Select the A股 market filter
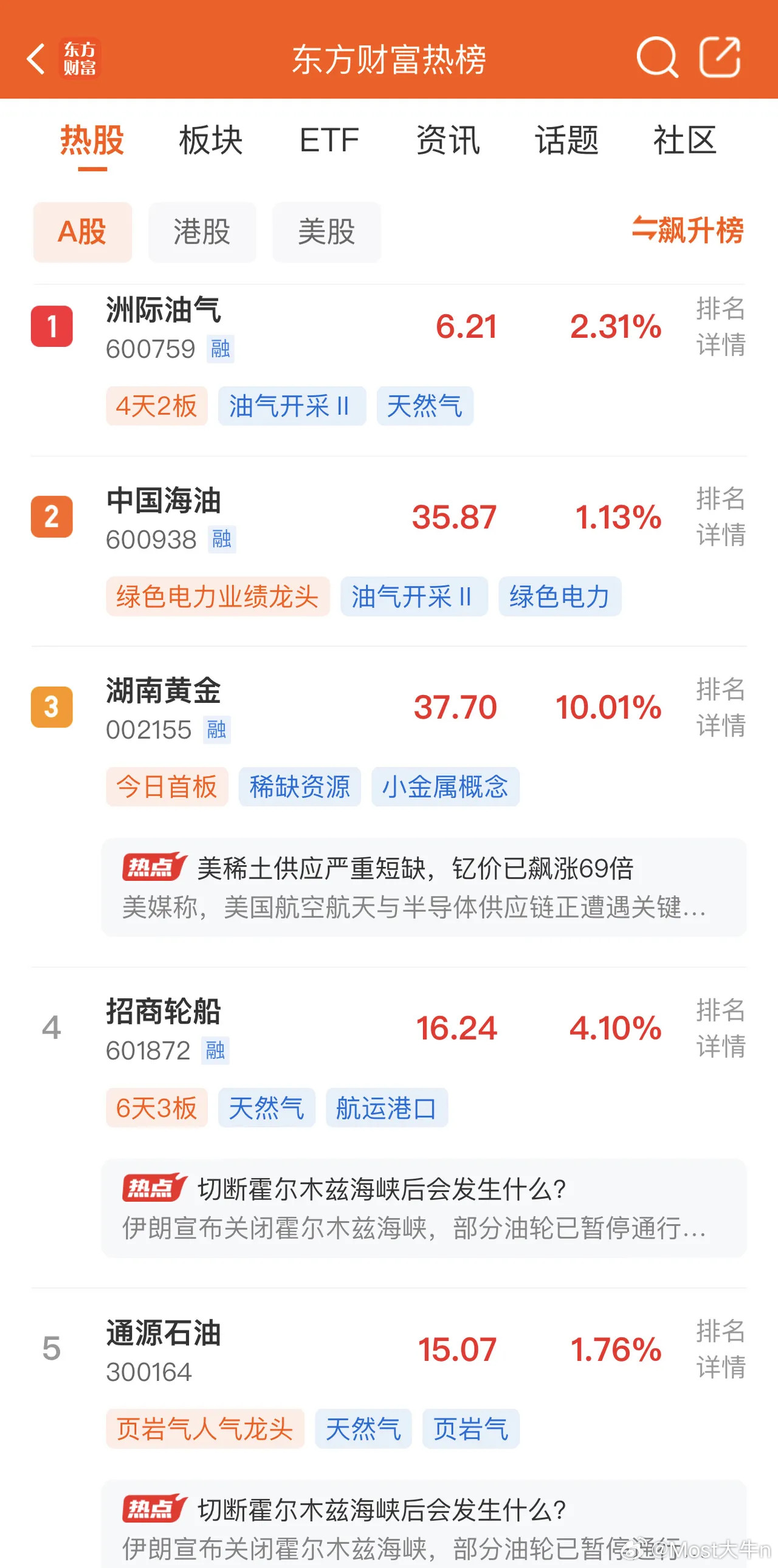 82,232
